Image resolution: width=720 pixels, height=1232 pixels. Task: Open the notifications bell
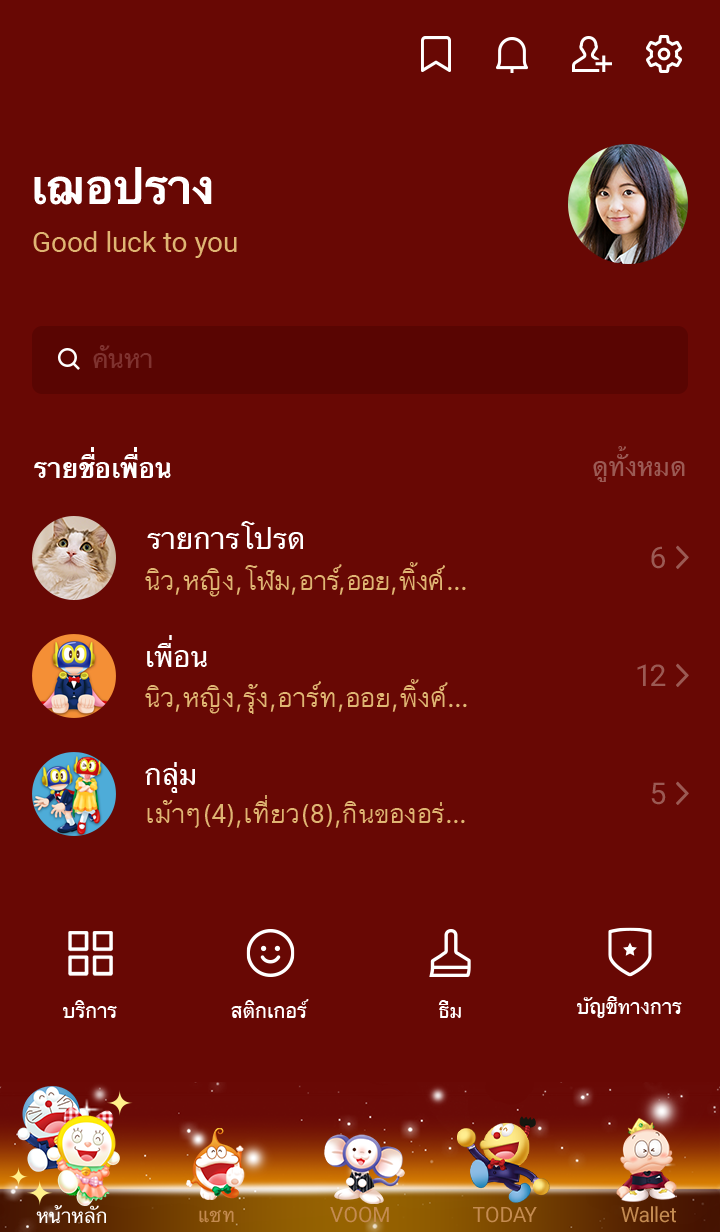(x=512, y=54)
